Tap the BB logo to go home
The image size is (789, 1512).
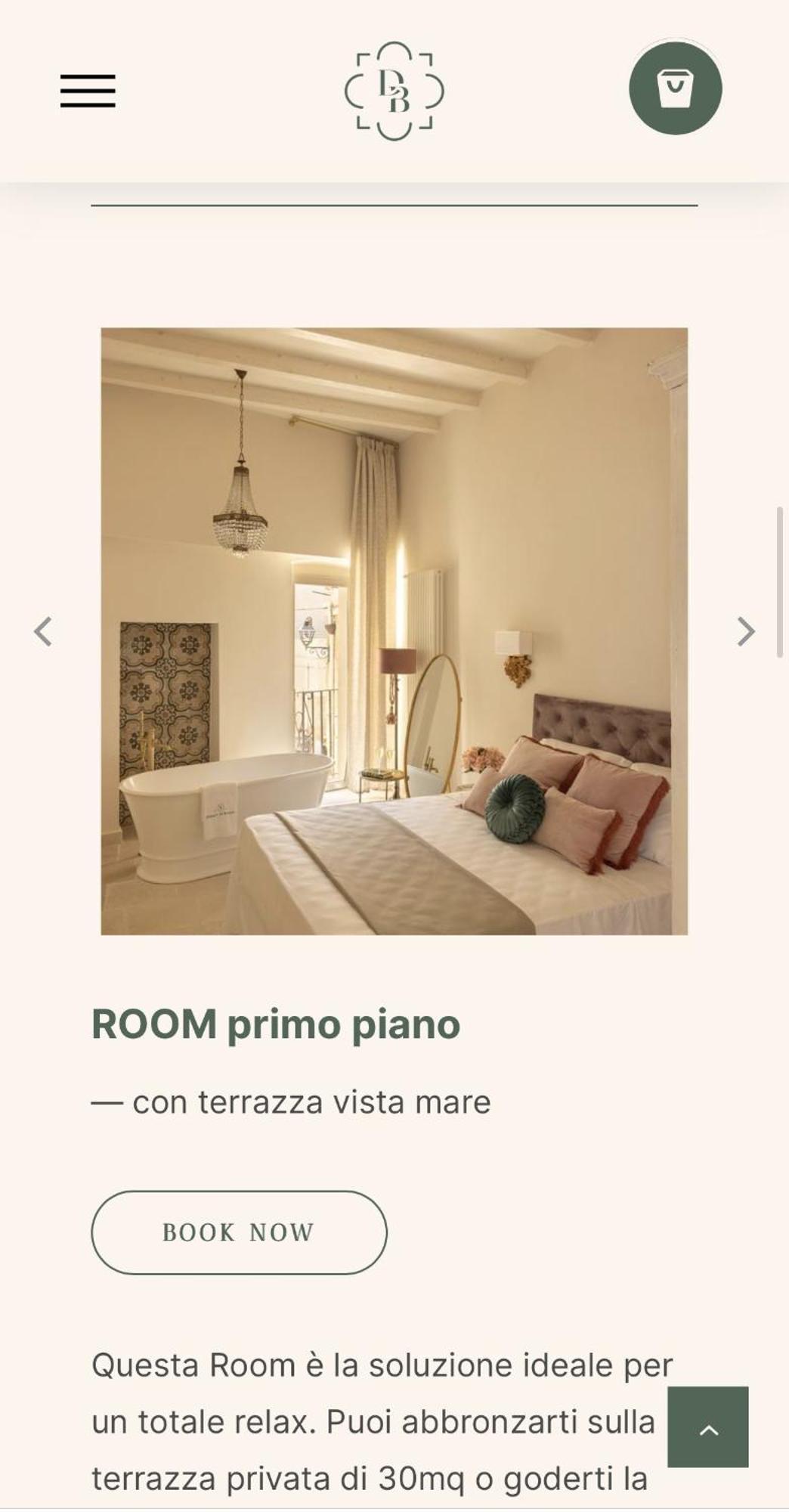point(394,91)
